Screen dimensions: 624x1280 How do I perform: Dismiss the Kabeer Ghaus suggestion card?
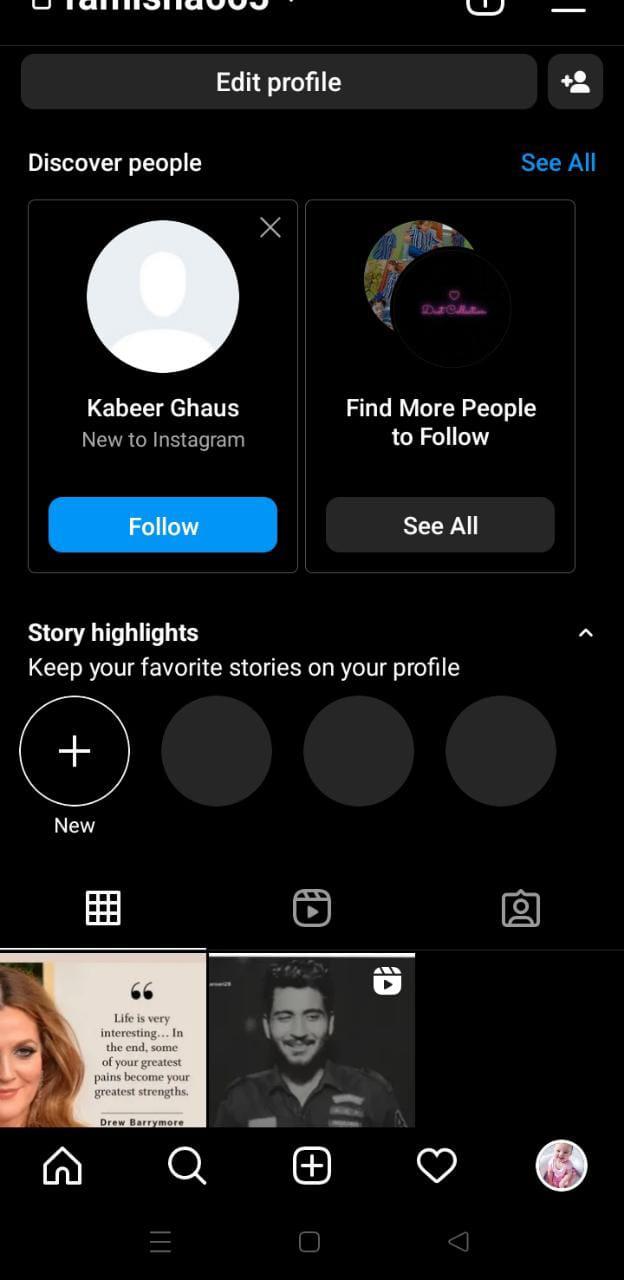(270, 228)
